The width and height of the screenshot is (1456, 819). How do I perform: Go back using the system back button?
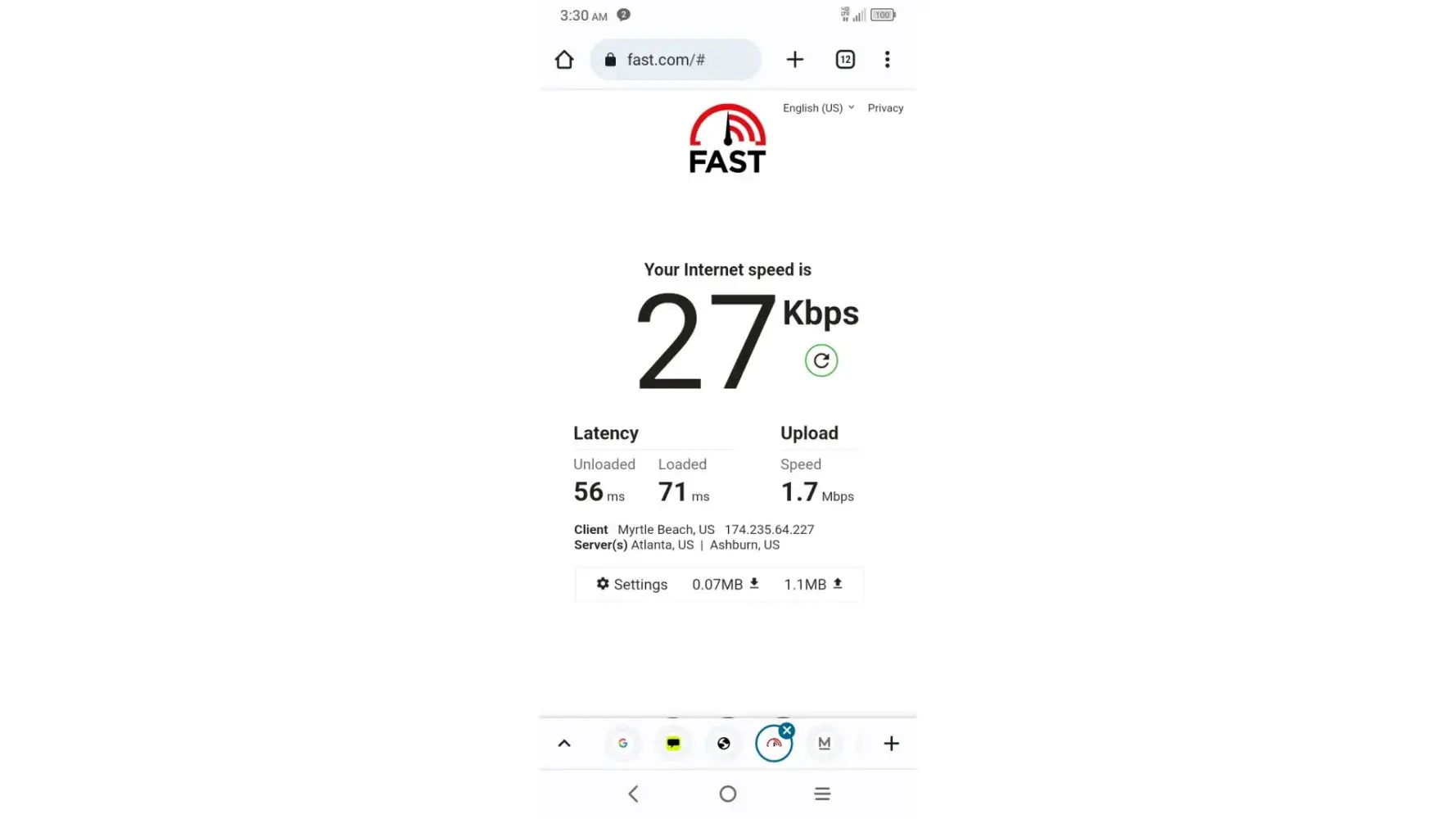[x=633, y=794]
